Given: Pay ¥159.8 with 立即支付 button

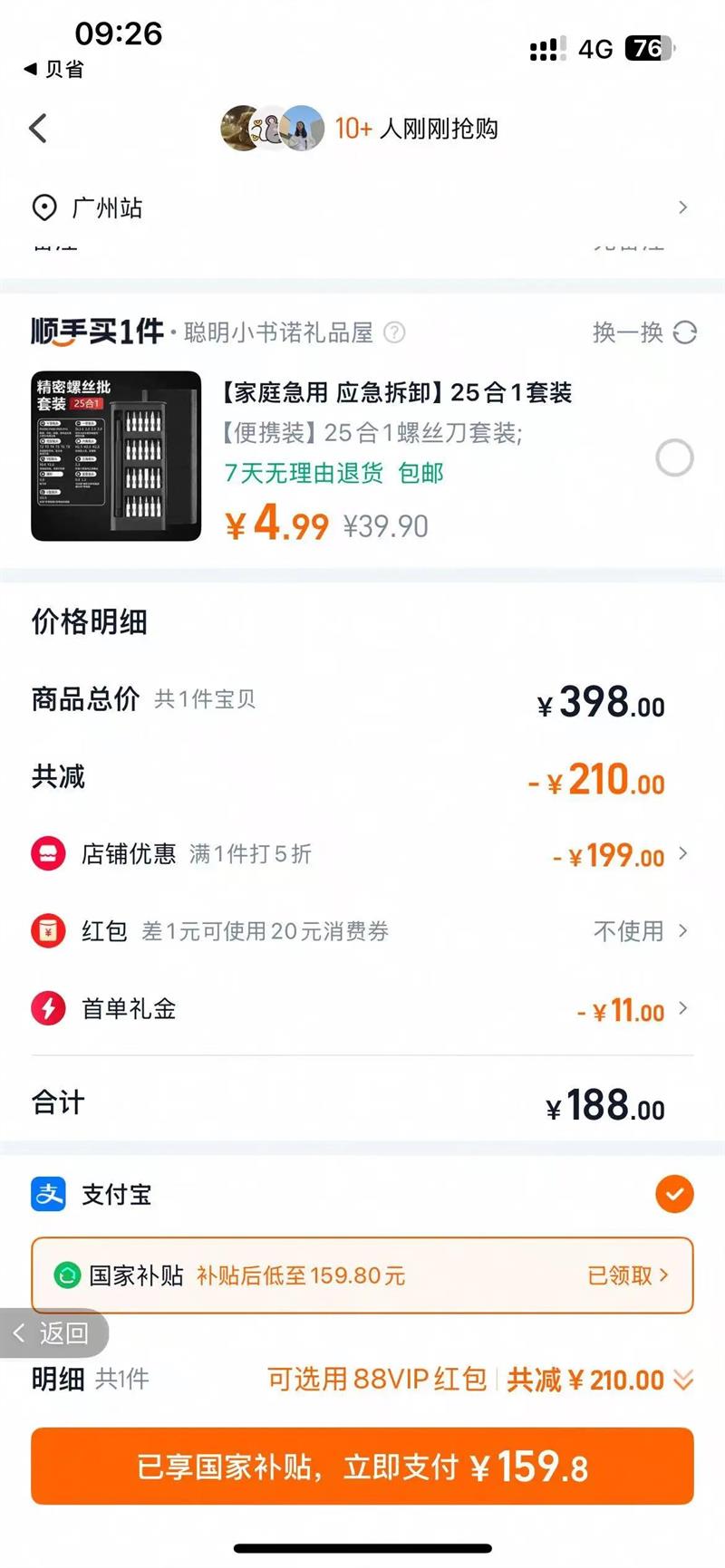Looking at the screenshot, I should (362, 1467).
